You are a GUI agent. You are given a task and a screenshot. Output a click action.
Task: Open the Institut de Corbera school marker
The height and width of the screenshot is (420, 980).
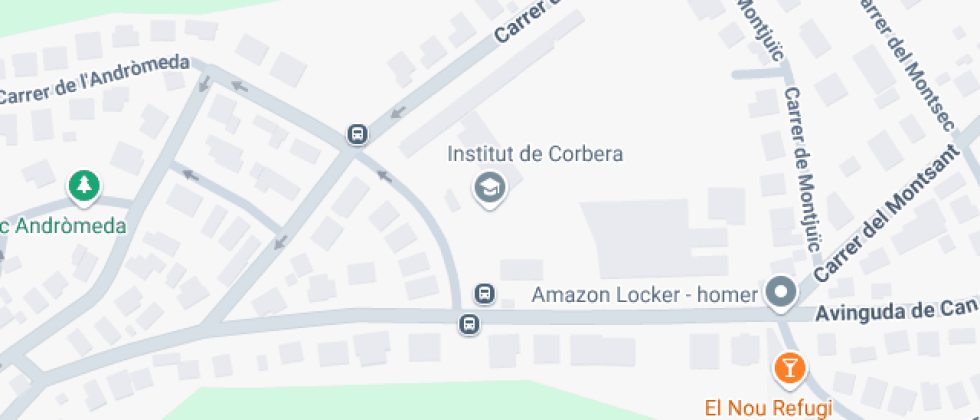[x=489, y=186]
